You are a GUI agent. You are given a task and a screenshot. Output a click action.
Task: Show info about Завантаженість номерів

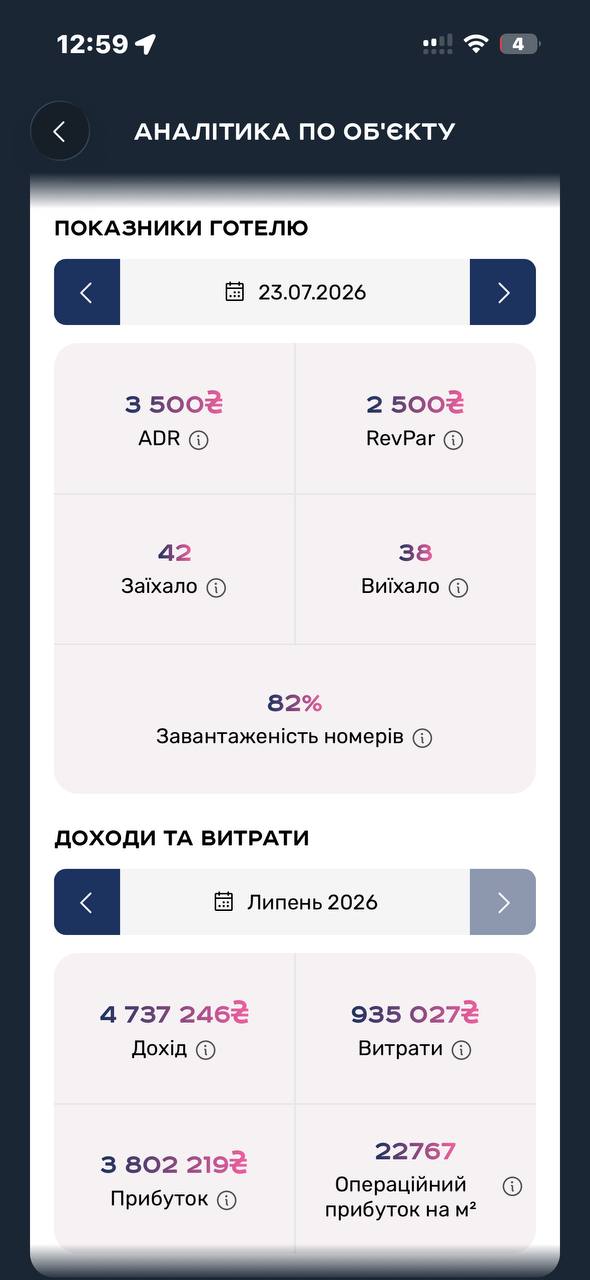pyautogui.click(x=422, y=738)
